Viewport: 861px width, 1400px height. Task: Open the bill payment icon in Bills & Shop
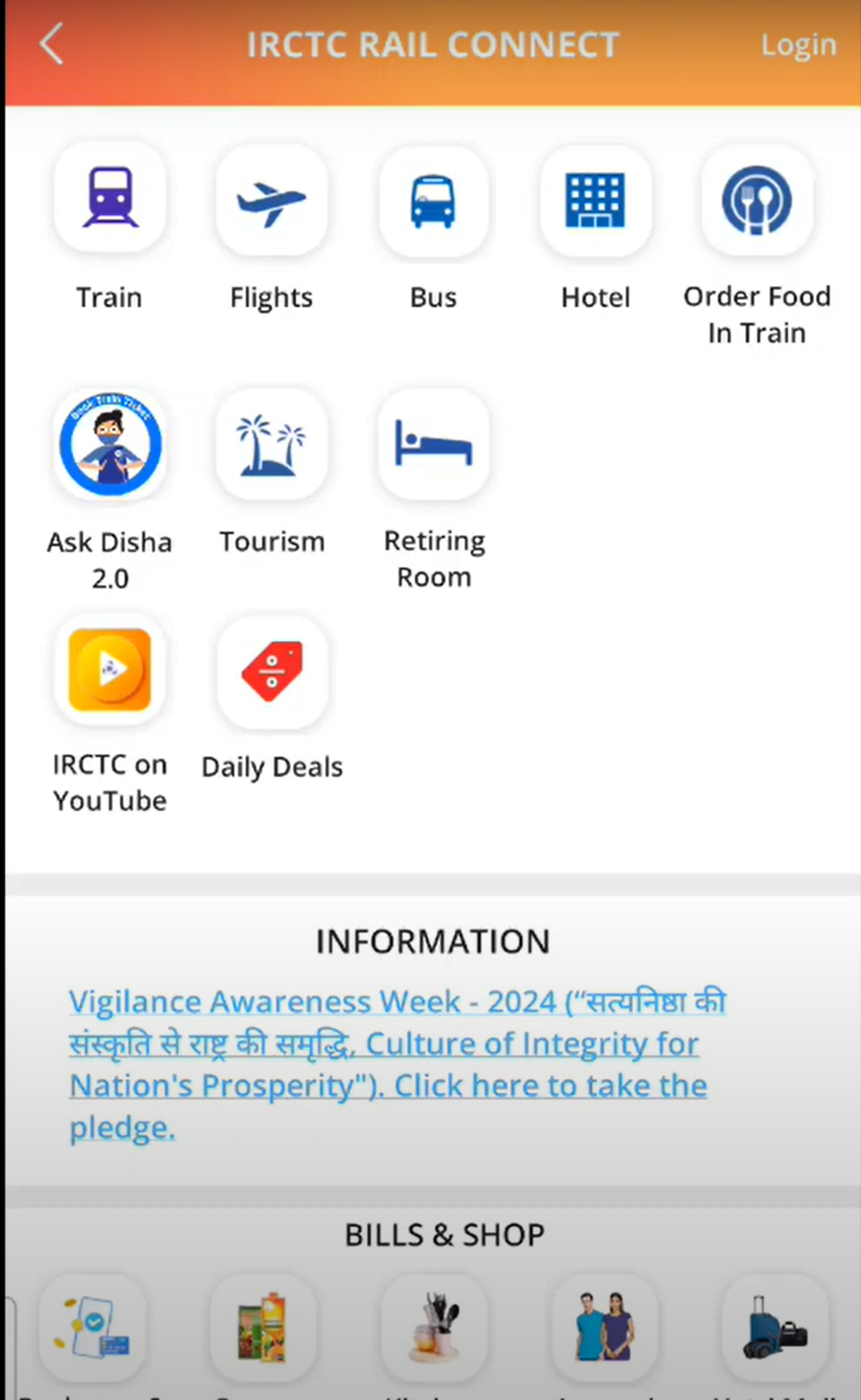click(93, 1328)
